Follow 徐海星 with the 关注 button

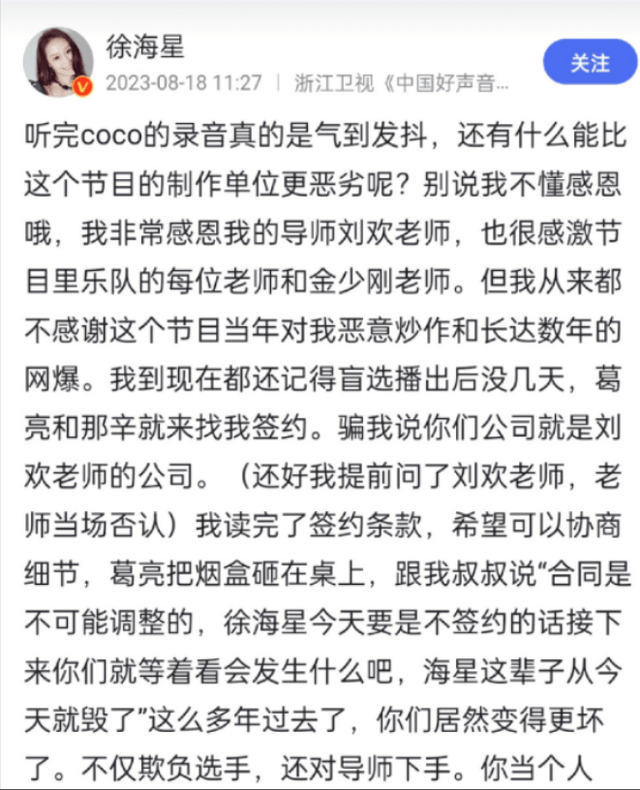pyautogui.click(x=589, y=63)
